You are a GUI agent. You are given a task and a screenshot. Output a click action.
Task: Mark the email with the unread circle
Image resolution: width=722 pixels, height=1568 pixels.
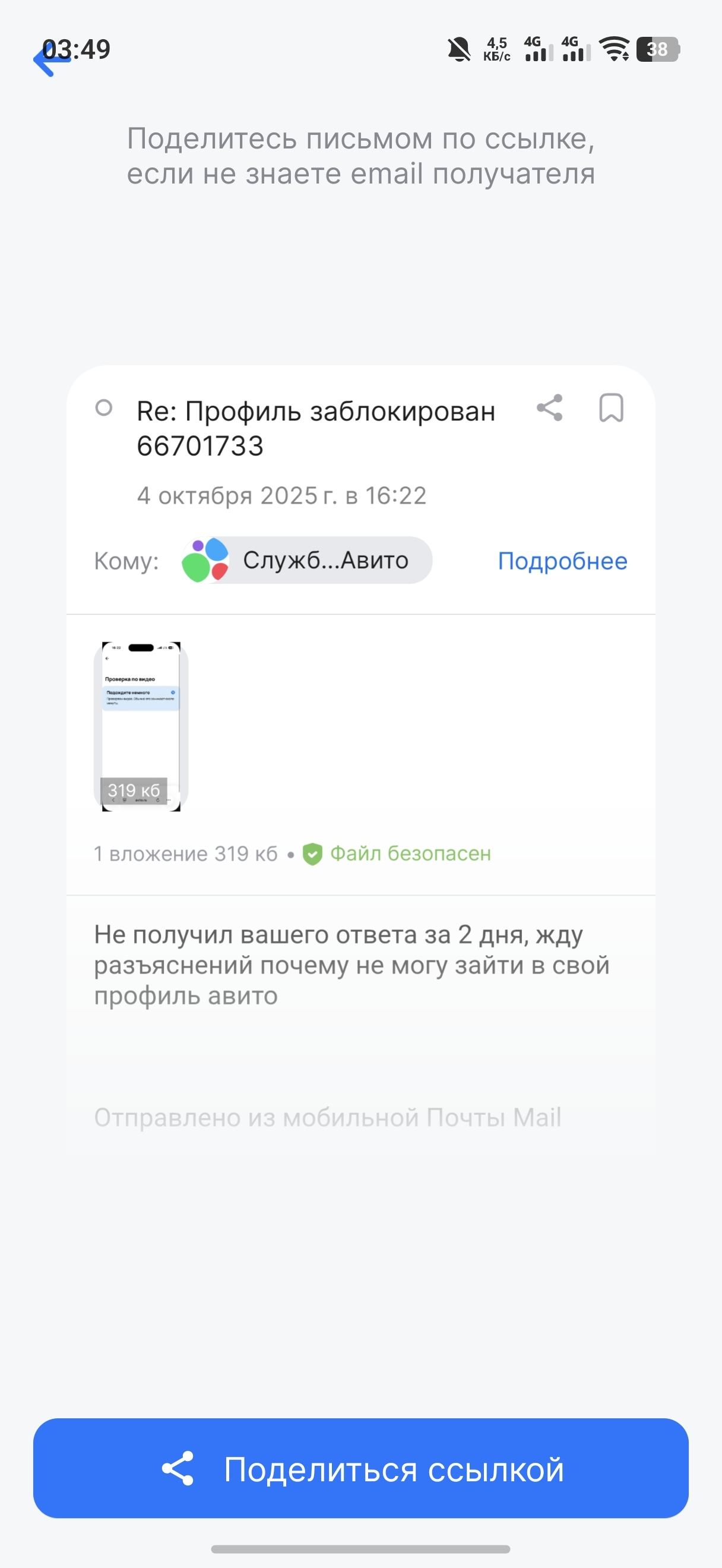click(104, 408)
